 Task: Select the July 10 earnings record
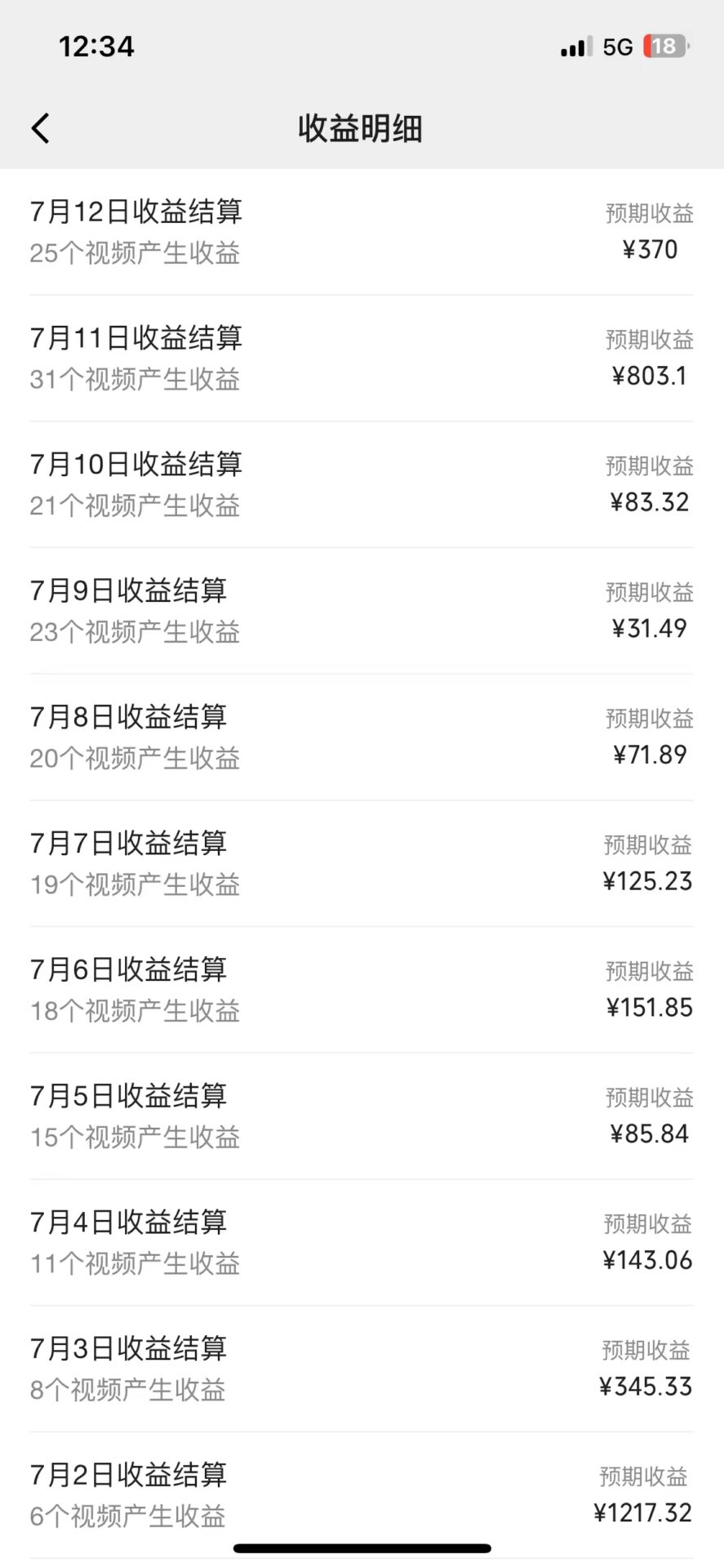362,483
